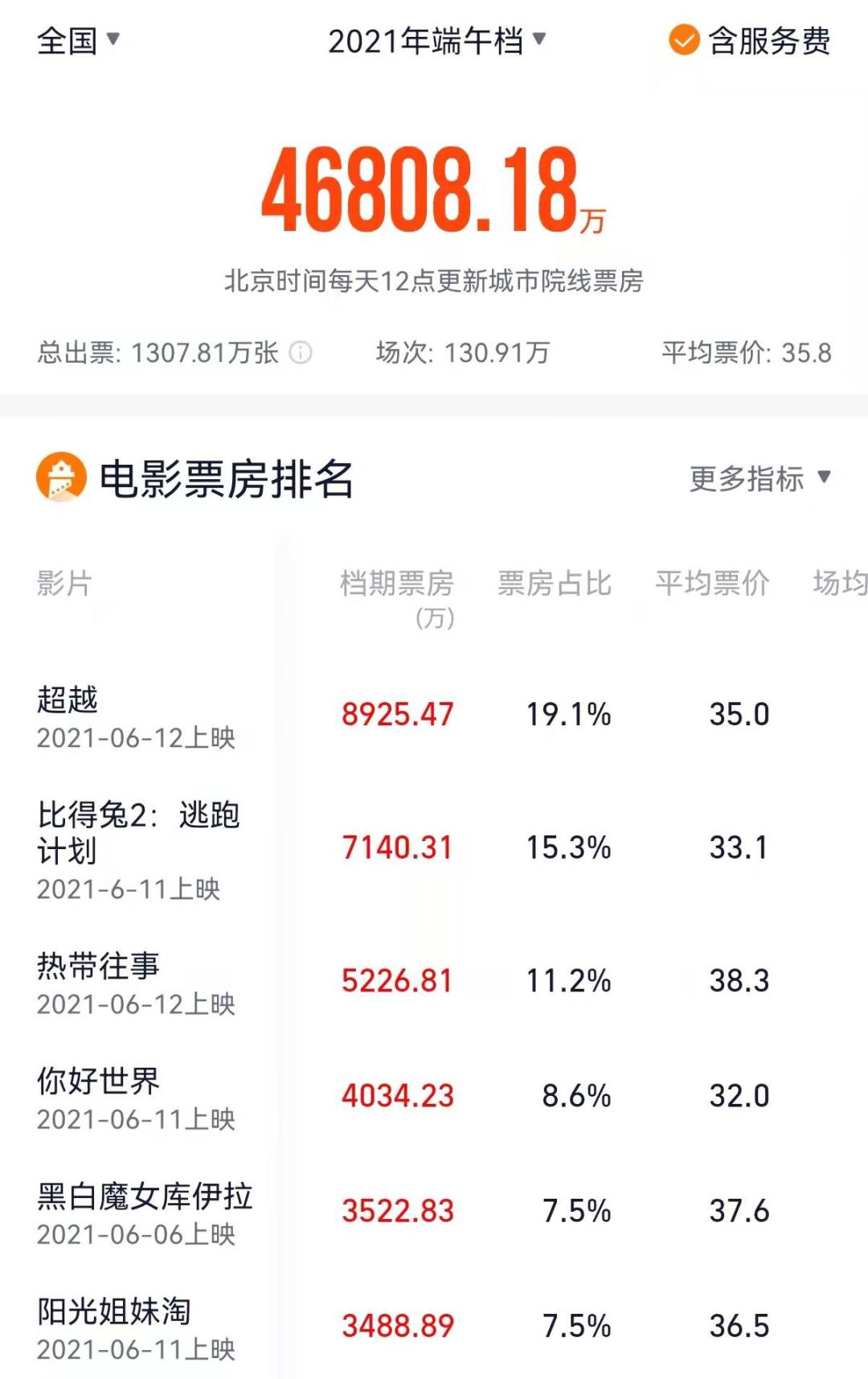
Task: Open movie 超越 details
Action: coord(68,700)
